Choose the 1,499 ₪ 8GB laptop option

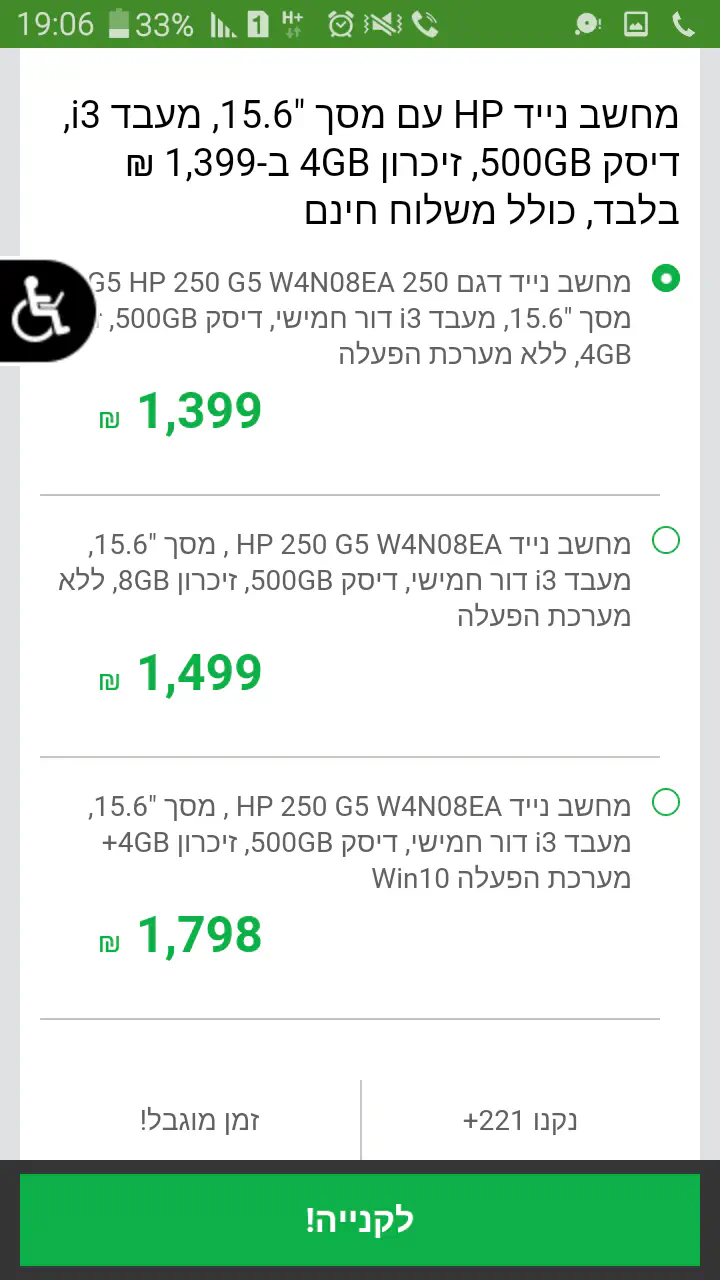click(665, 541)
